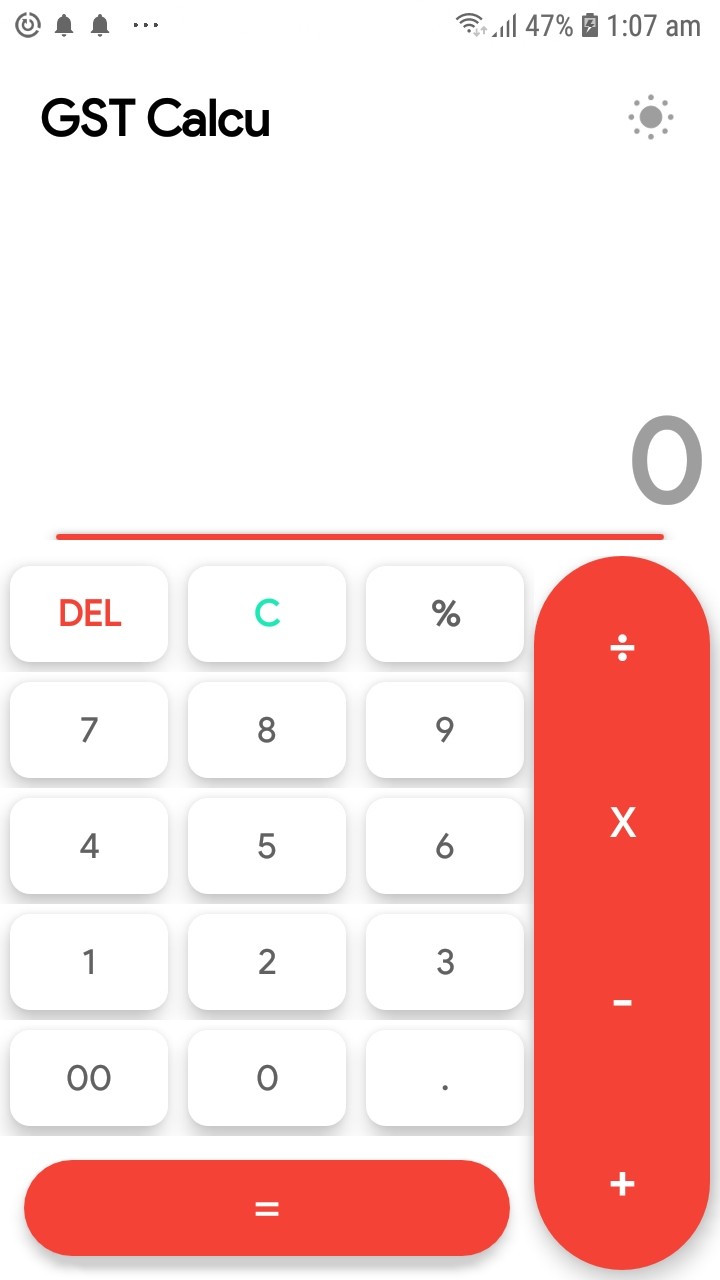Enter digit 2
Screen dimensions: 720x1280
click(267, 962)
